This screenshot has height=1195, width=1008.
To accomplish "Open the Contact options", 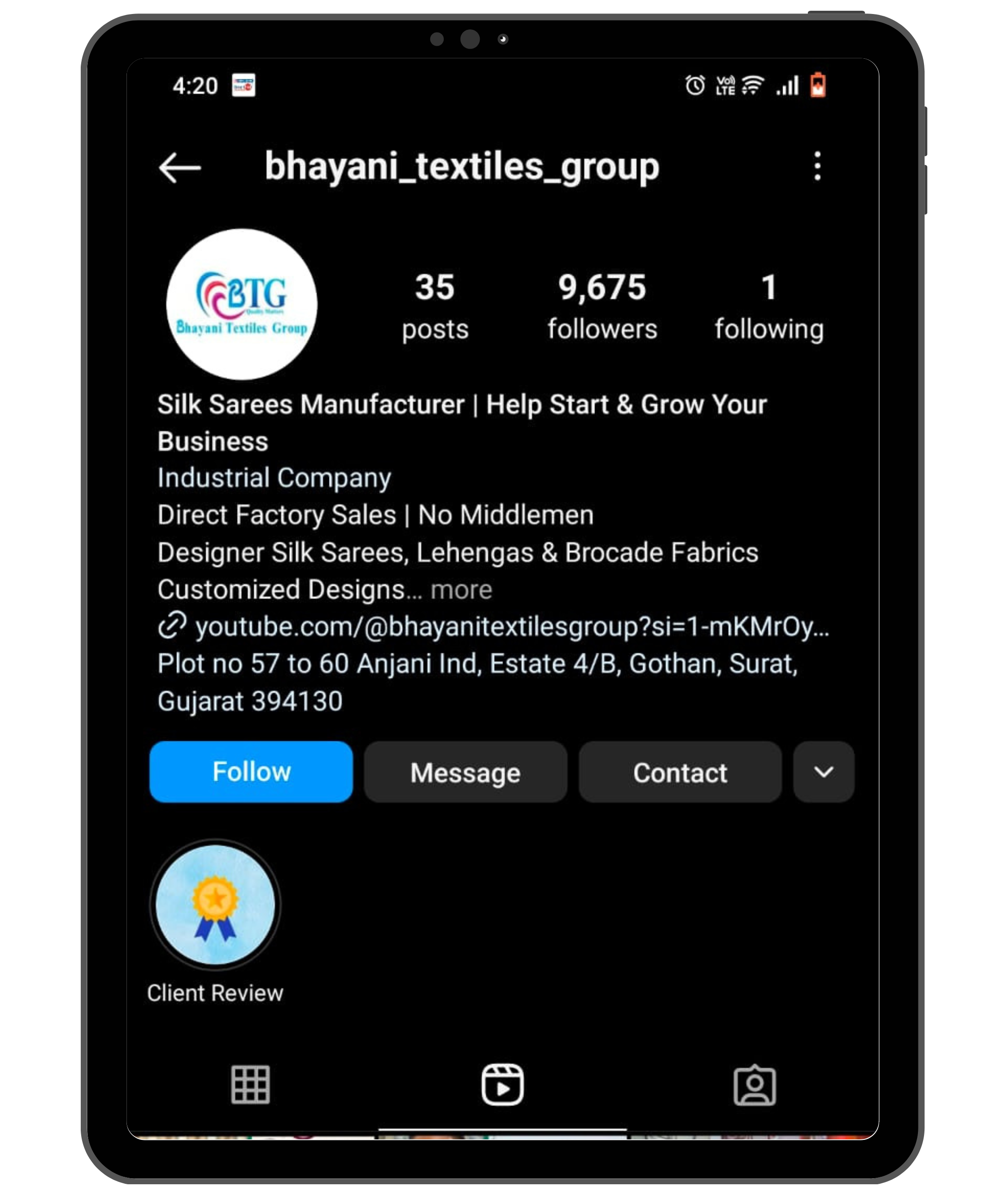I will coord(679,772).
